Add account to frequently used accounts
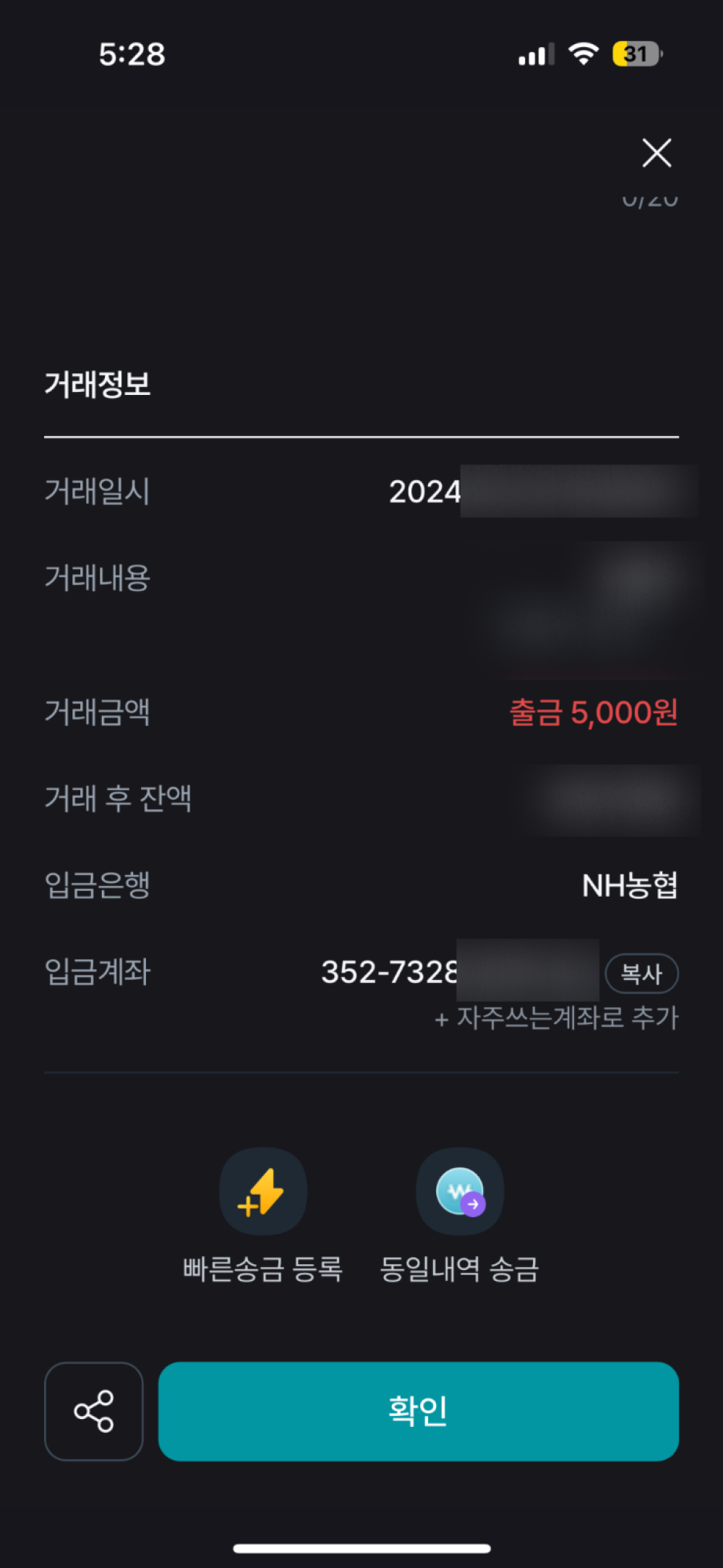 point(556,1018)
